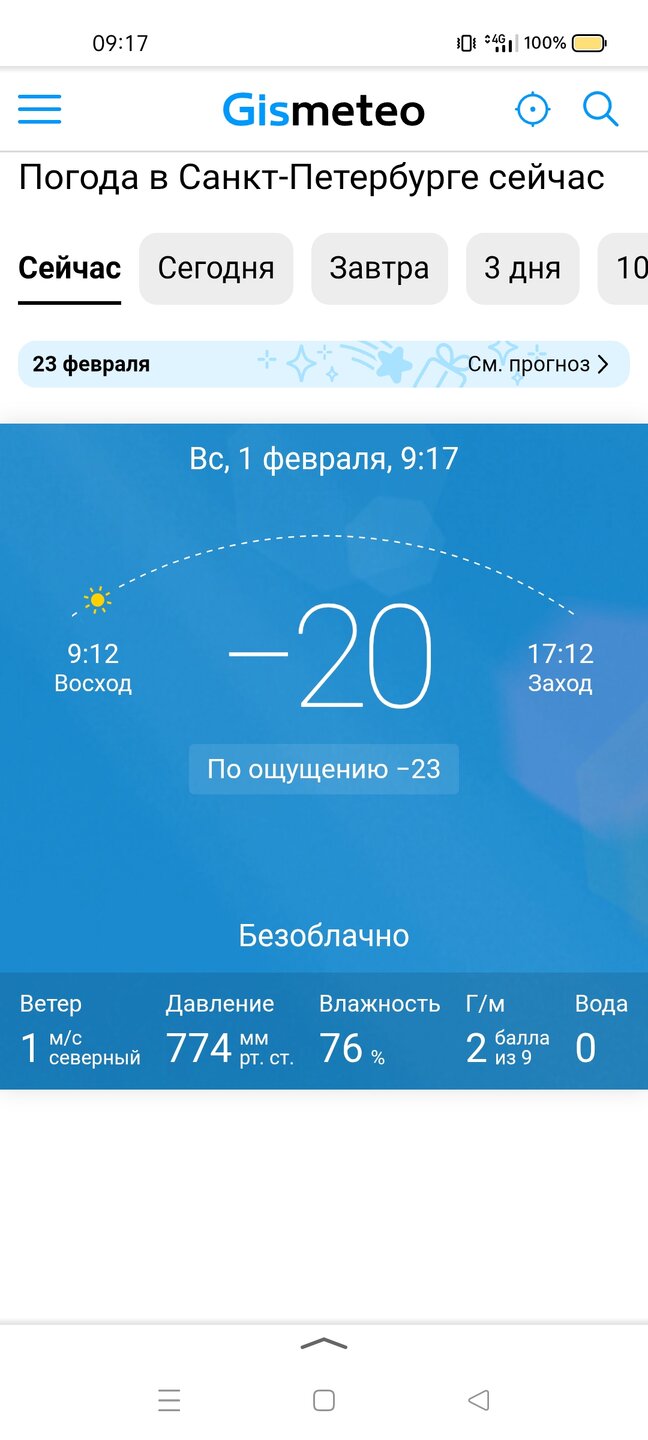Switch to the 3 дня tab
The image size is (648, 1440).
pyautogui.click(x=522, y=268)
